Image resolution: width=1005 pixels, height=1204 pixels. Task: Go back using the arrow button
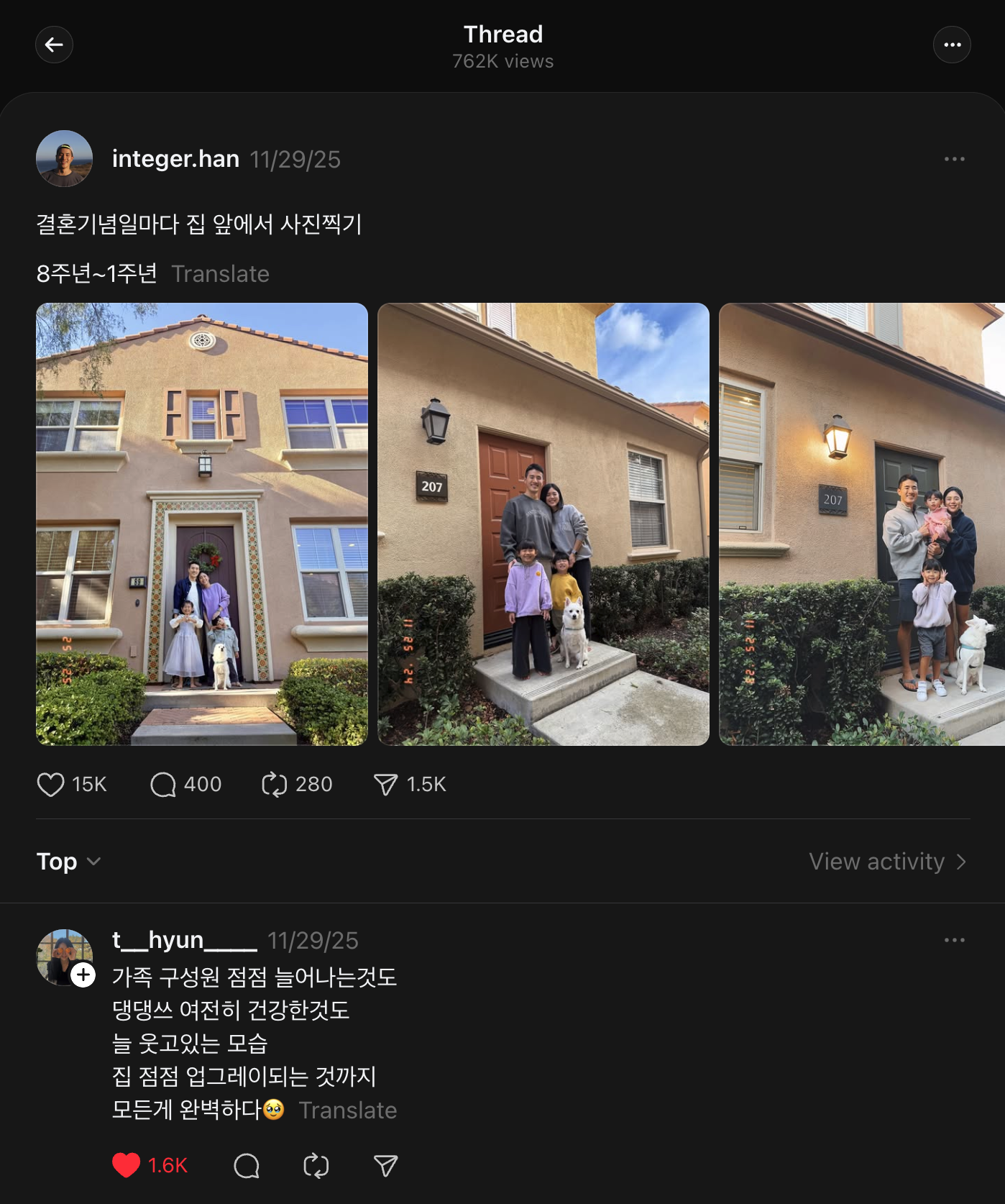pyautogui.click(x=54, y=45)
